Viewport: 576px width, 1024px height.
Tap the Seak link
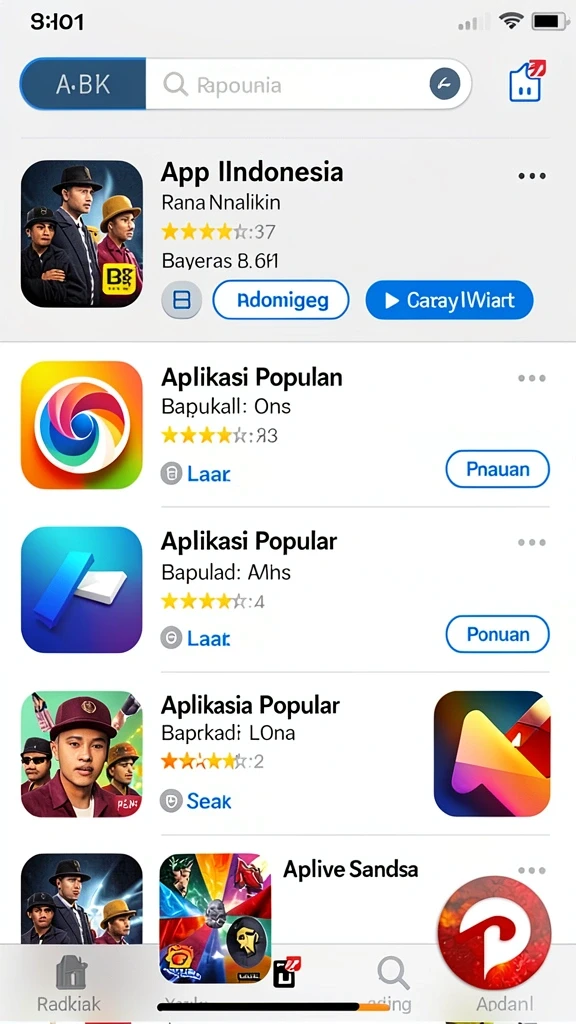click(209, 801)
